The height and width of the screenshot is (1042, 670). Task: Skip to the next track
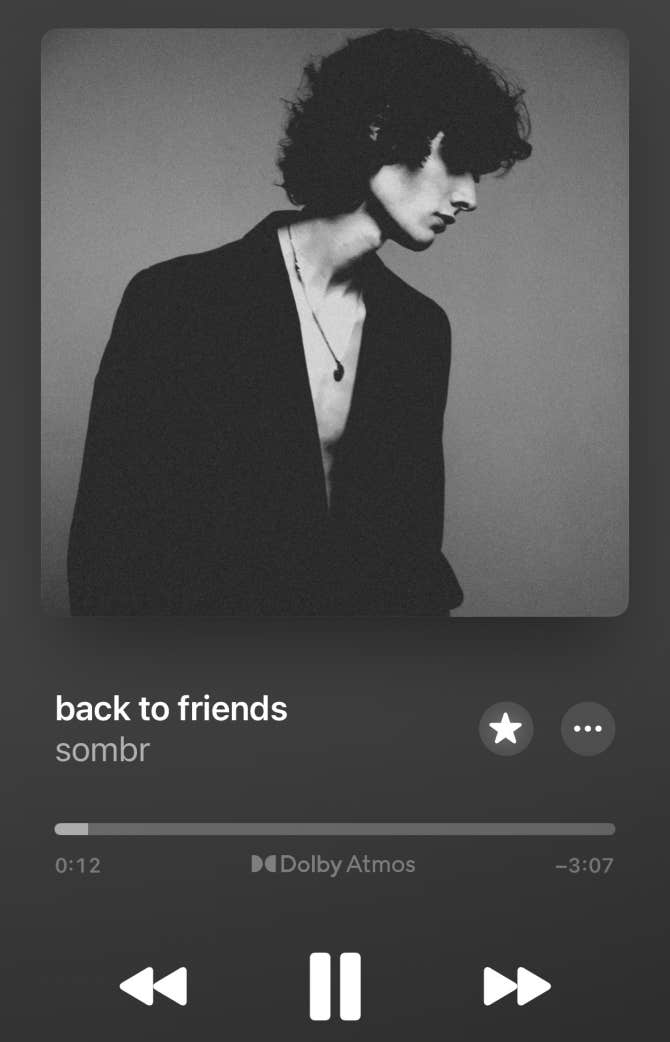click(517, 986)
